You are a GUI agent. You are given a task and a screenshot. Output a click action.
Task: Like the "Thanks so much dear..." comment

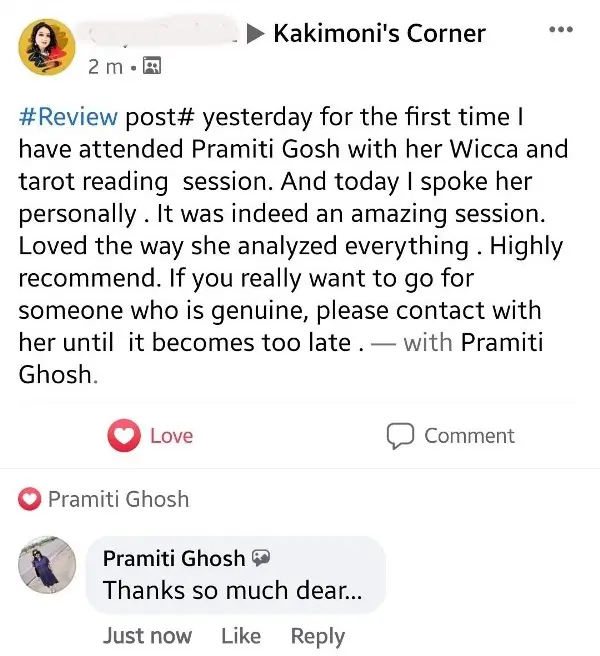click(x=240, y=636)
